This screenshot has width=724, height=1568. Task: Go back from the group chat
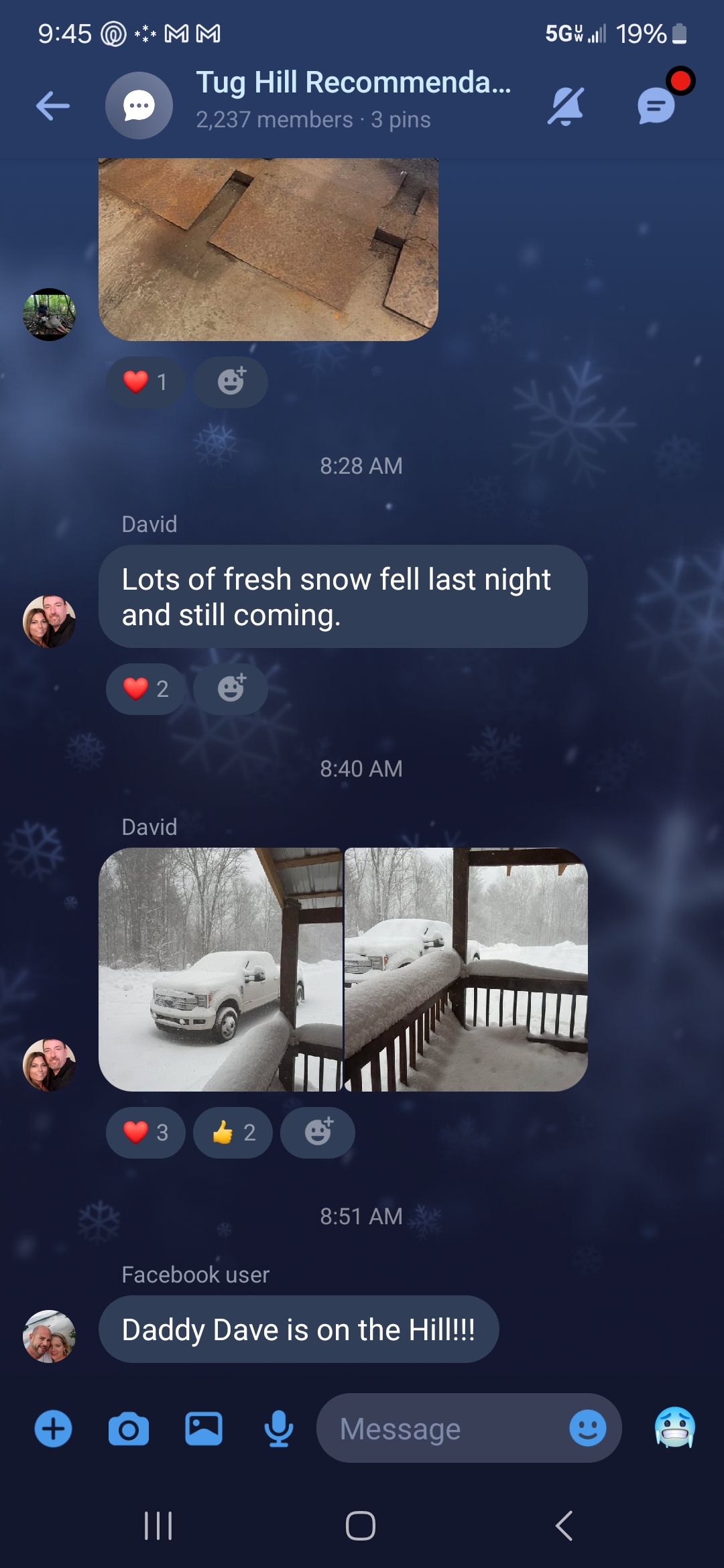pyautogui.click(x=53, y=106)
